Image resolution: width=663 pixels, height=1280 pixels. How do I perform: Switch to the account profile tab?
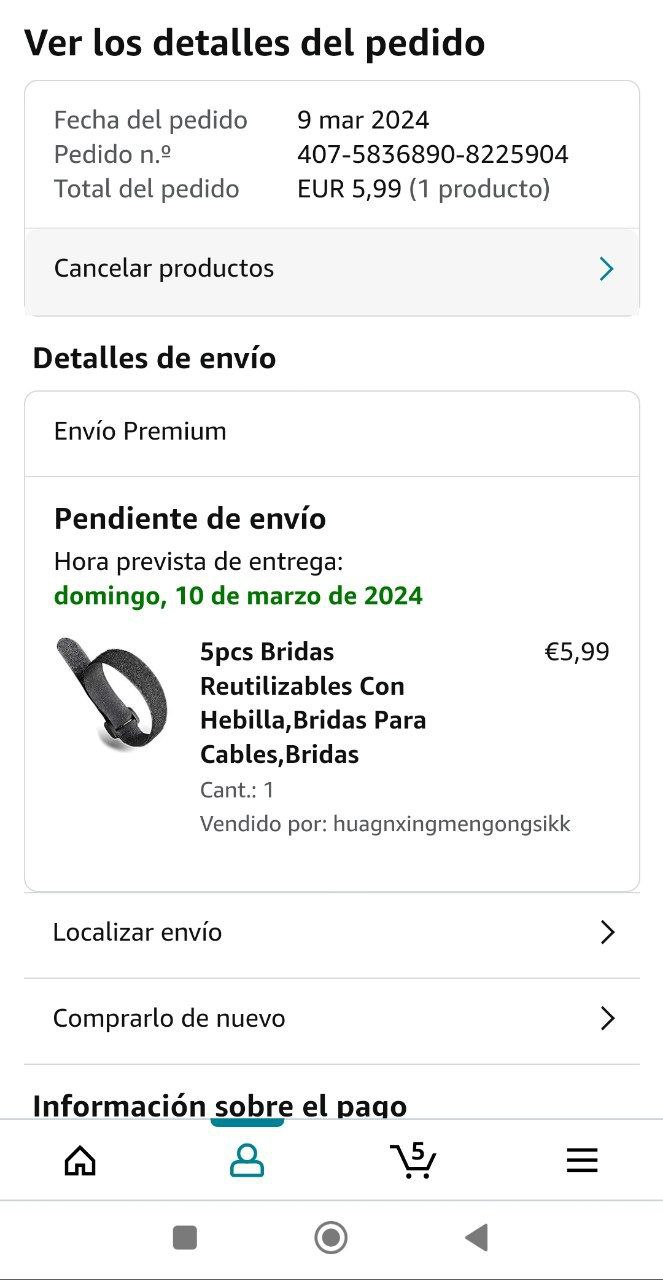click(x=247, y=1160)
